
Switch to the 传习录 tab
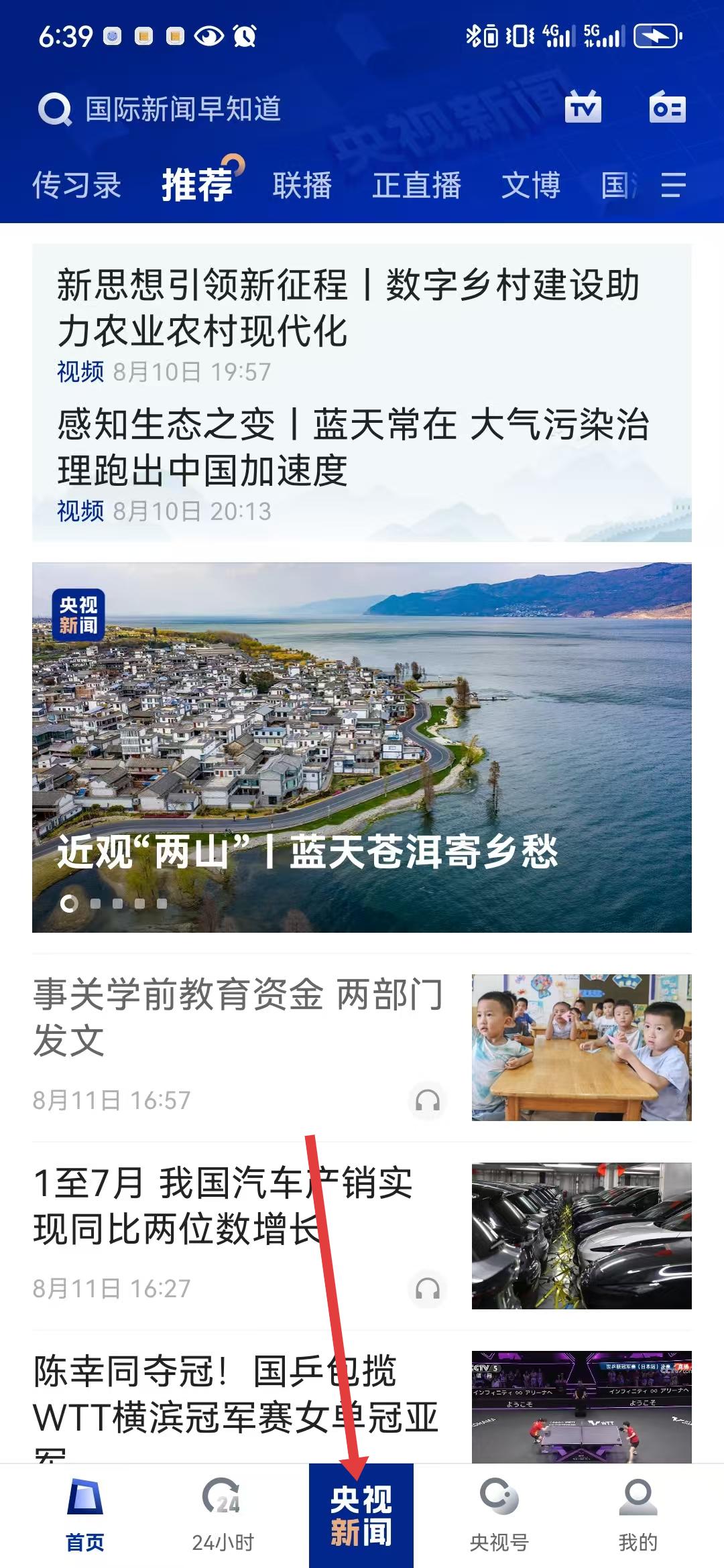[76, 185]
